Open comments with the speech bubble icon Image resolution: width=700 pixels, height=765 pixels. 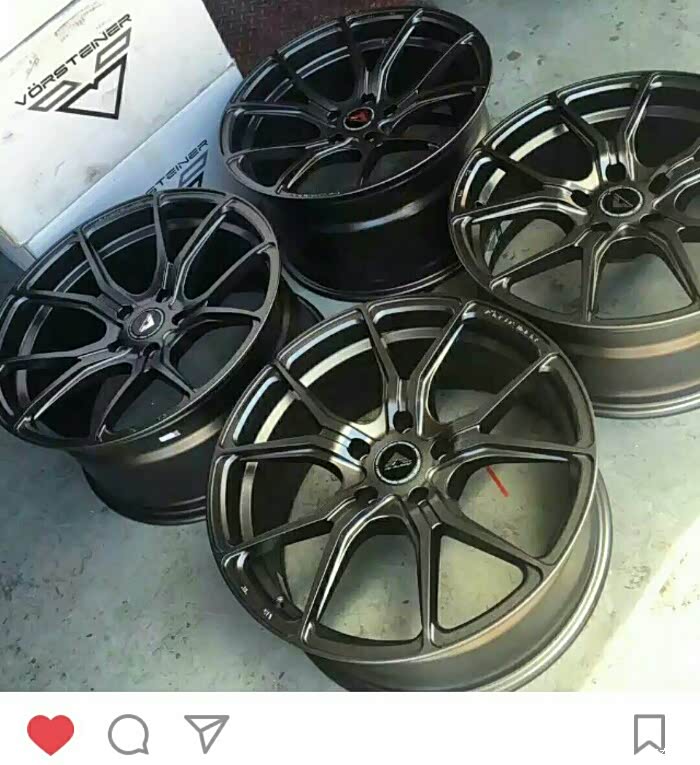[x=129, y=735]
